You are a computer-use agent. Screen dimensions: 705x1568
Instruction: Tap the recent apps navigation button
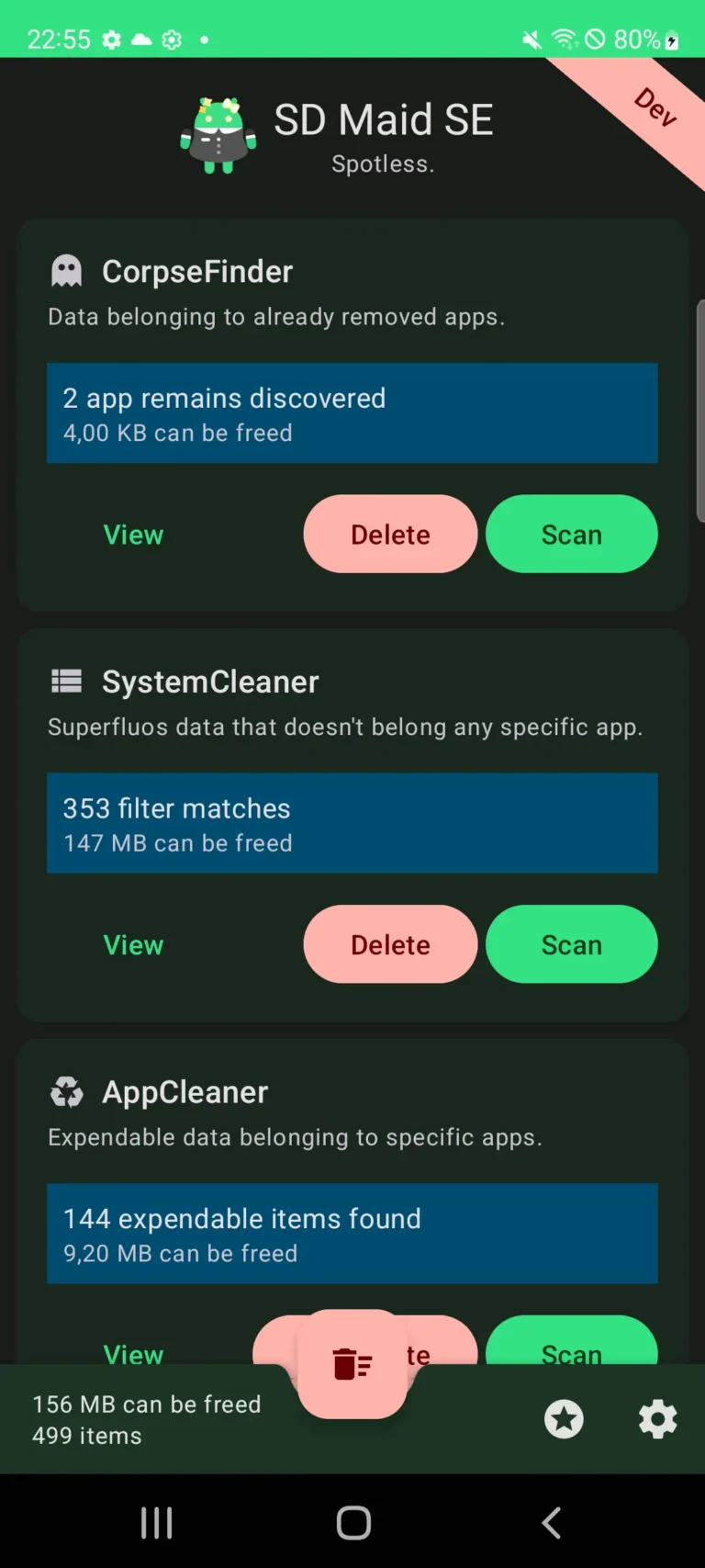point(156,1522)
